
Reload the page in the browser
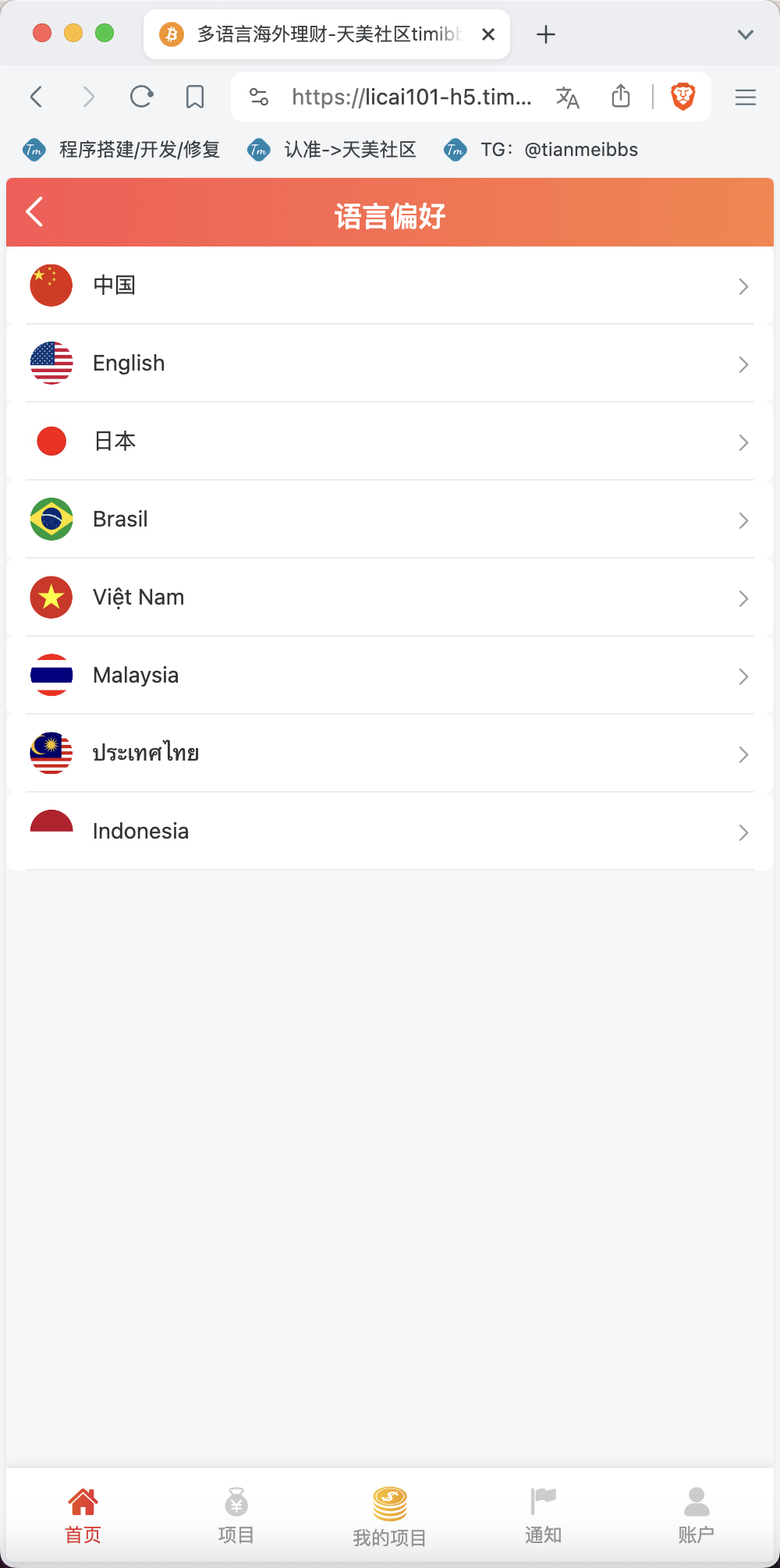pos(141,97)
